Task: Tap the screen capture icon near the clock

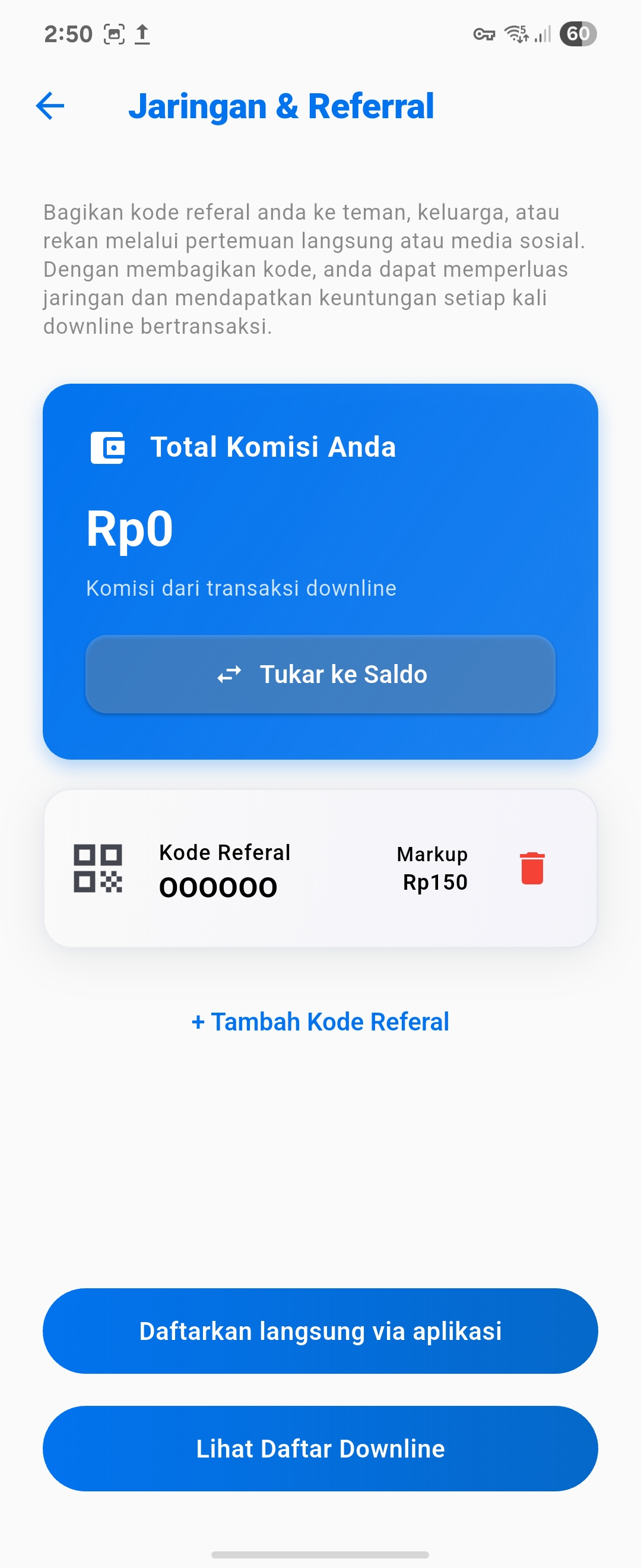Action: point(115,33)
